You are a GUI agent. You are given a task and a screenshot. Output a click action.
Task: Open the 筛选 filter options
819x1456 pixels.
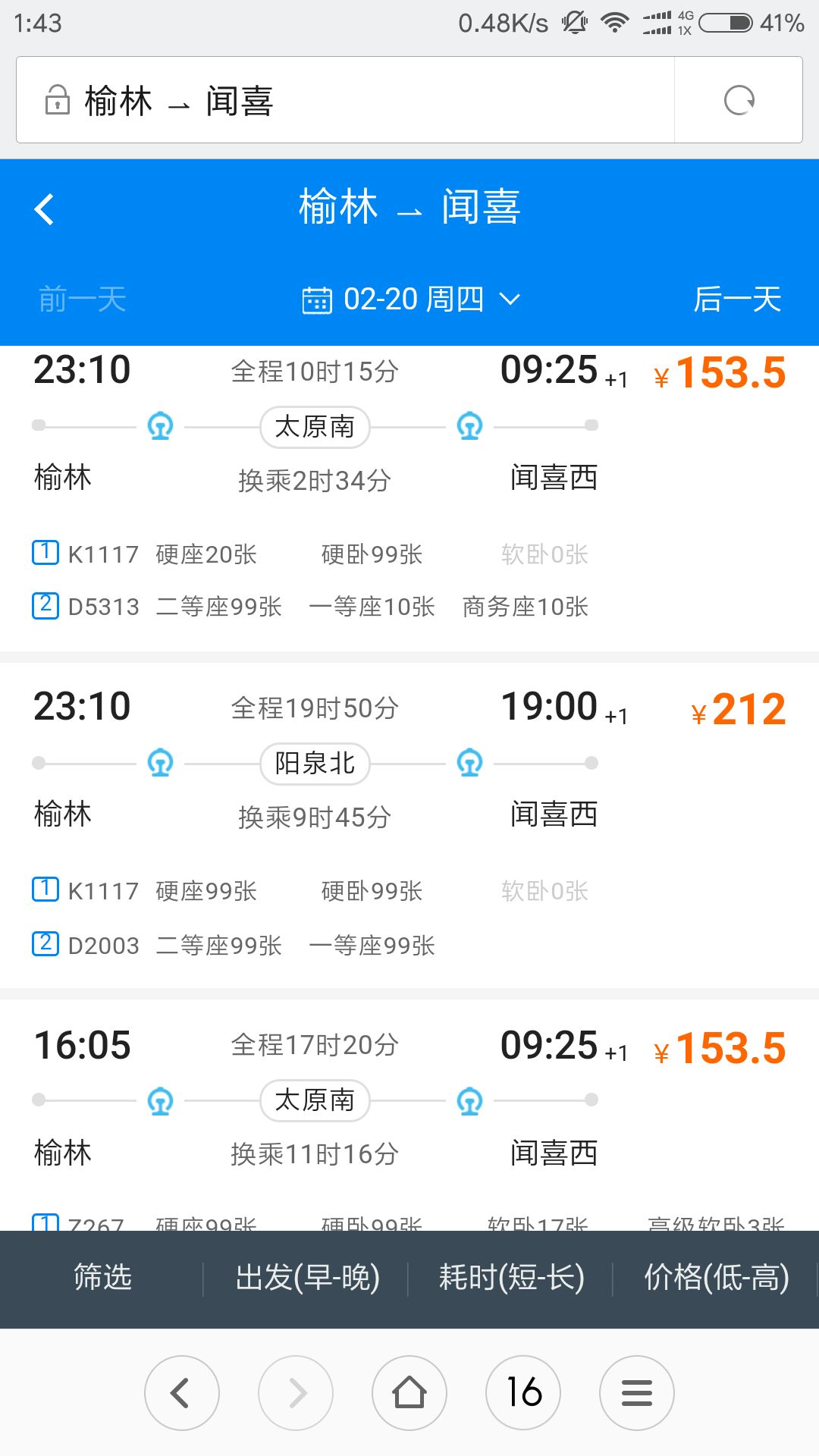click(102, 1278)
